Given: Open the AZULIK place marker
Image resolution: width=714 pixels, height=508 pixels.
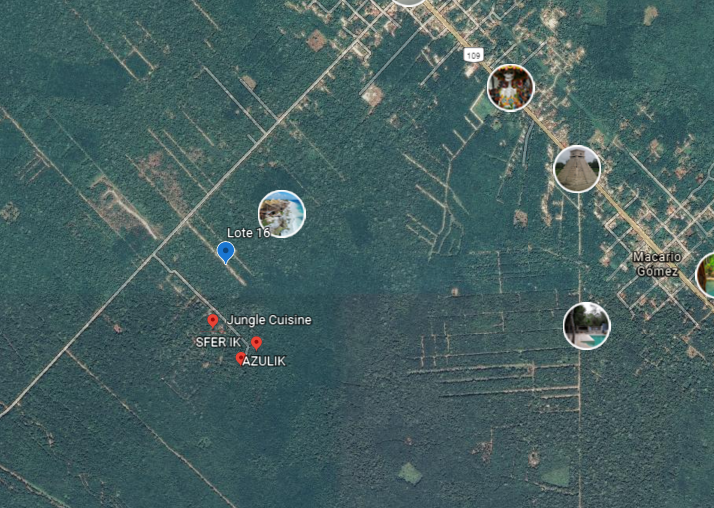Looking at the screenshot, I should tap(240, 358).
